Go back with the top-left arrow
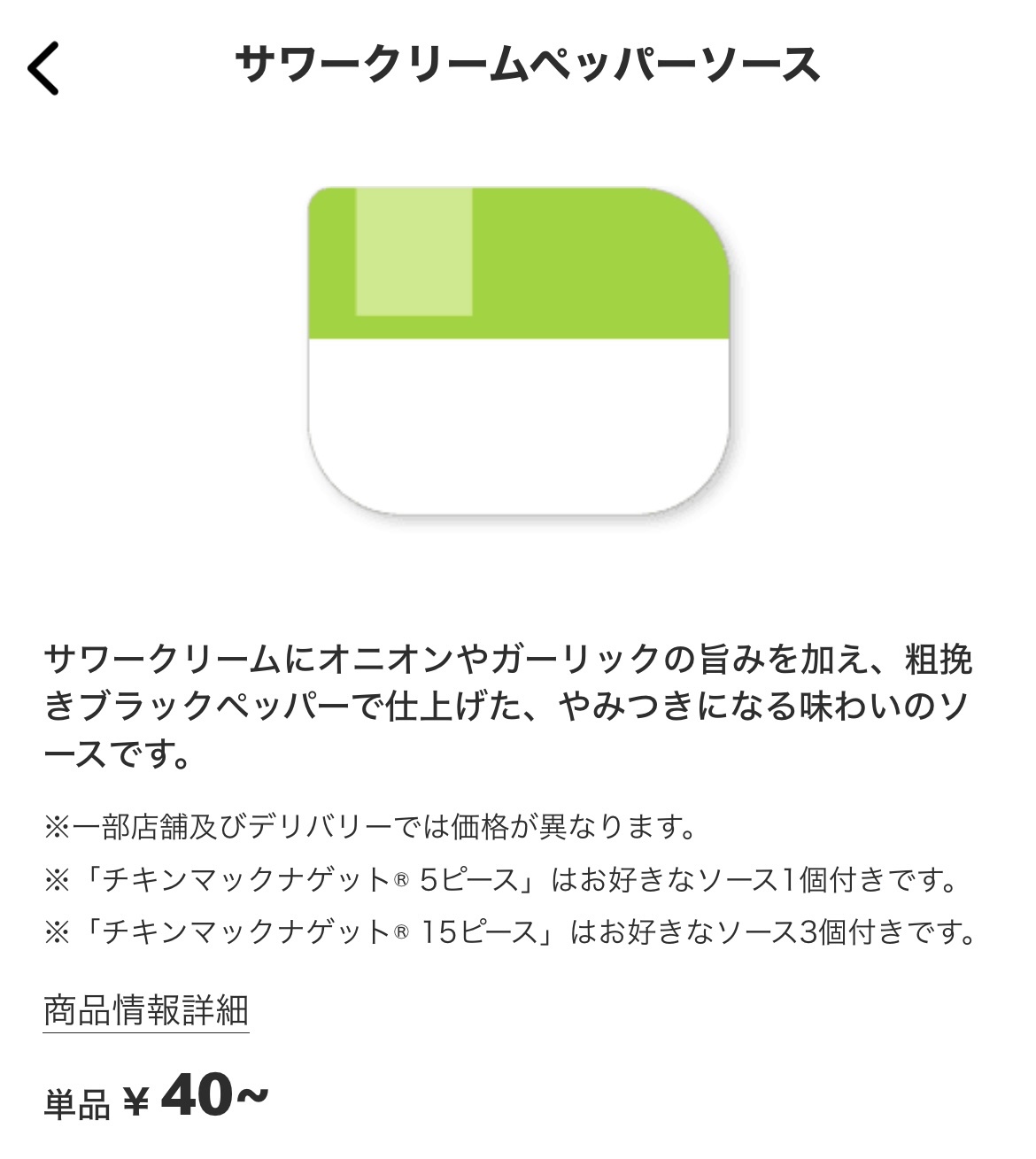Viewport: 1036px width, 1159px height. coord(43,67)
